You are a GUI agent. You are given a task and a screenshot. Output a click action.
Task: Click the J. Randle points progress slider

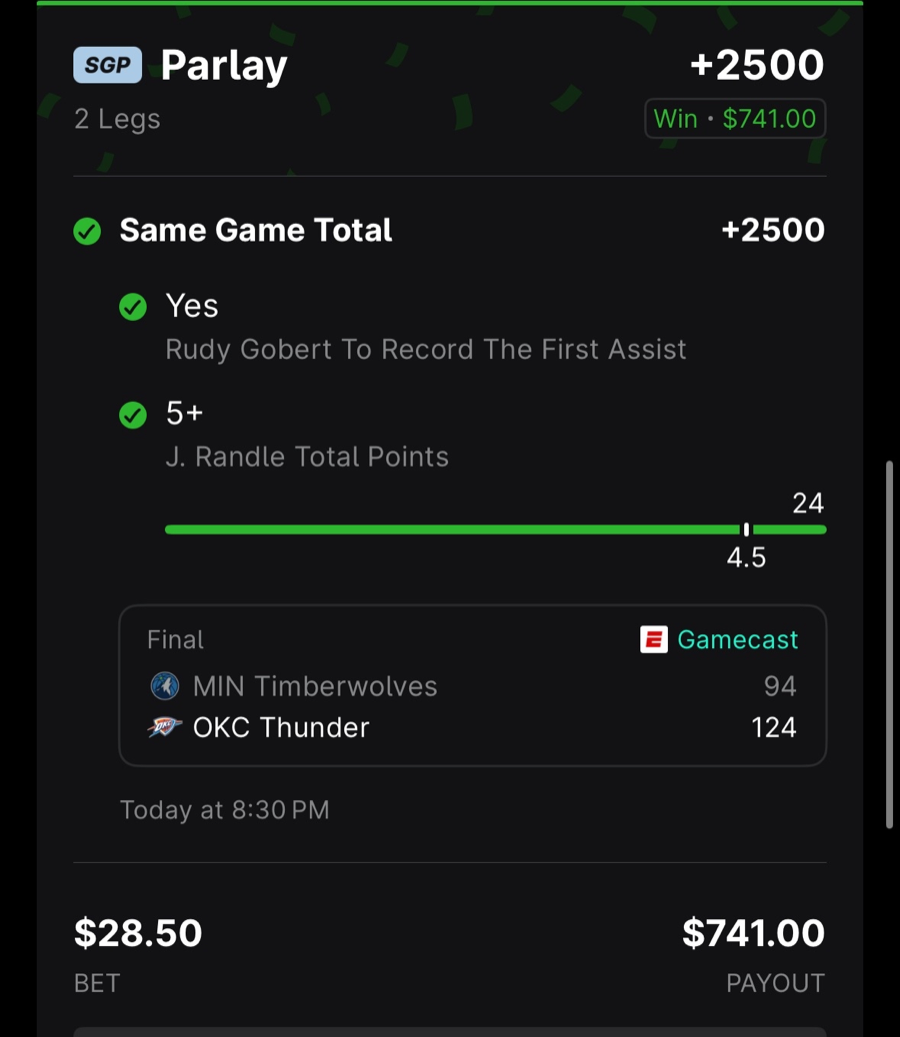496,529
